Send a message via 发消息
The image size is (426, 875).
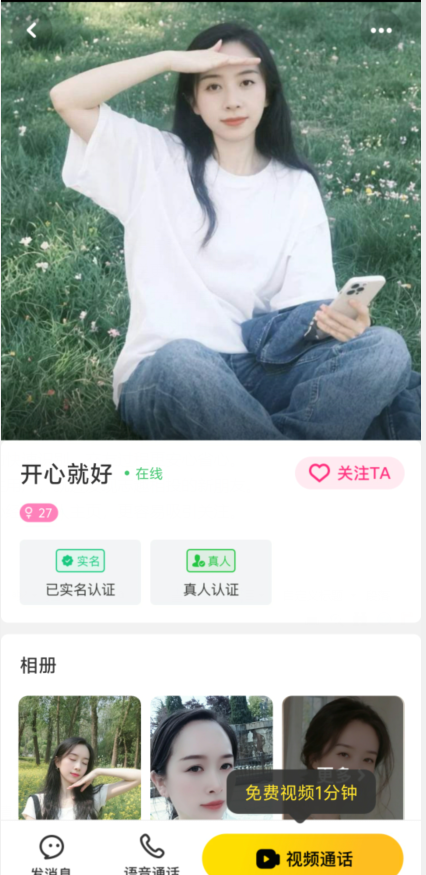(51, 855)
